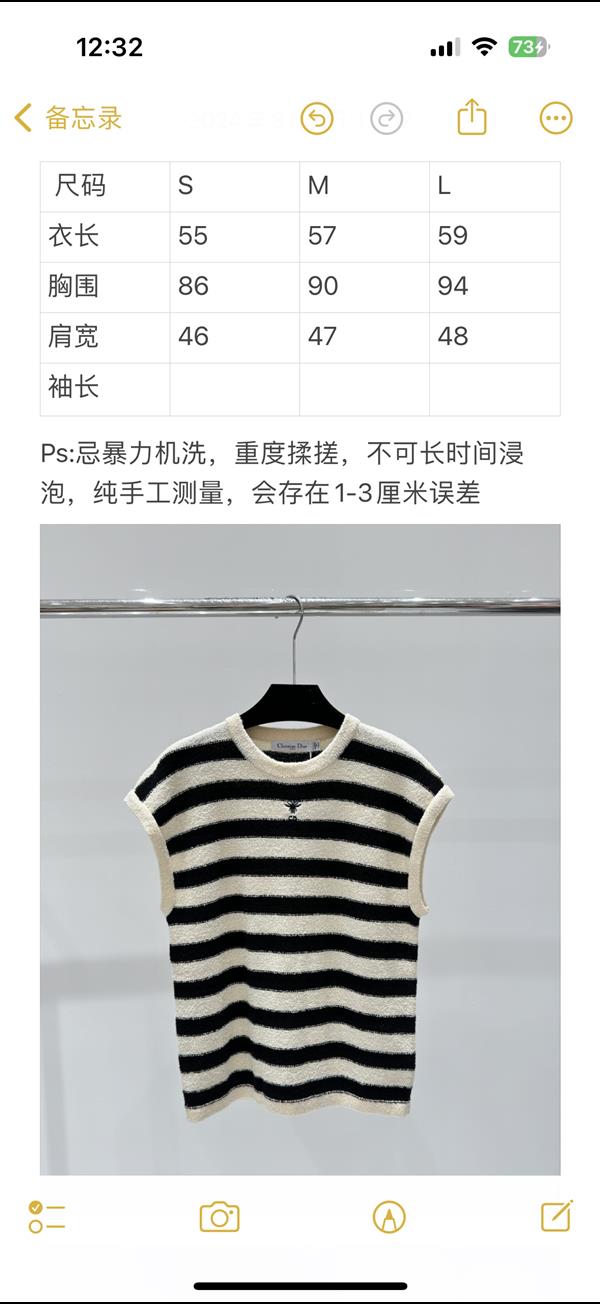
Task: Go back to 备忘录 folder list
Action: coord(68,118)
